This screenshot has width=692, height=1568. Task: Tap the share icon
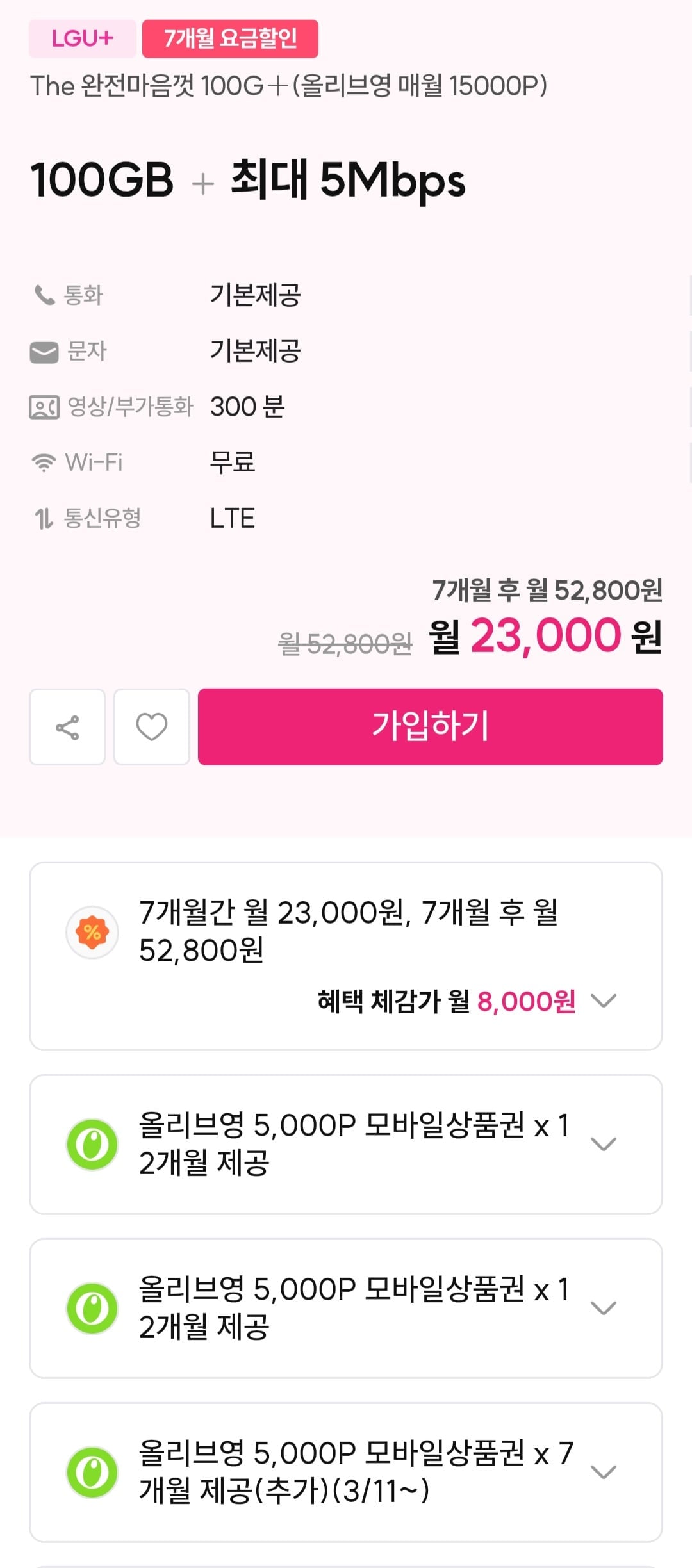(67, 728)
